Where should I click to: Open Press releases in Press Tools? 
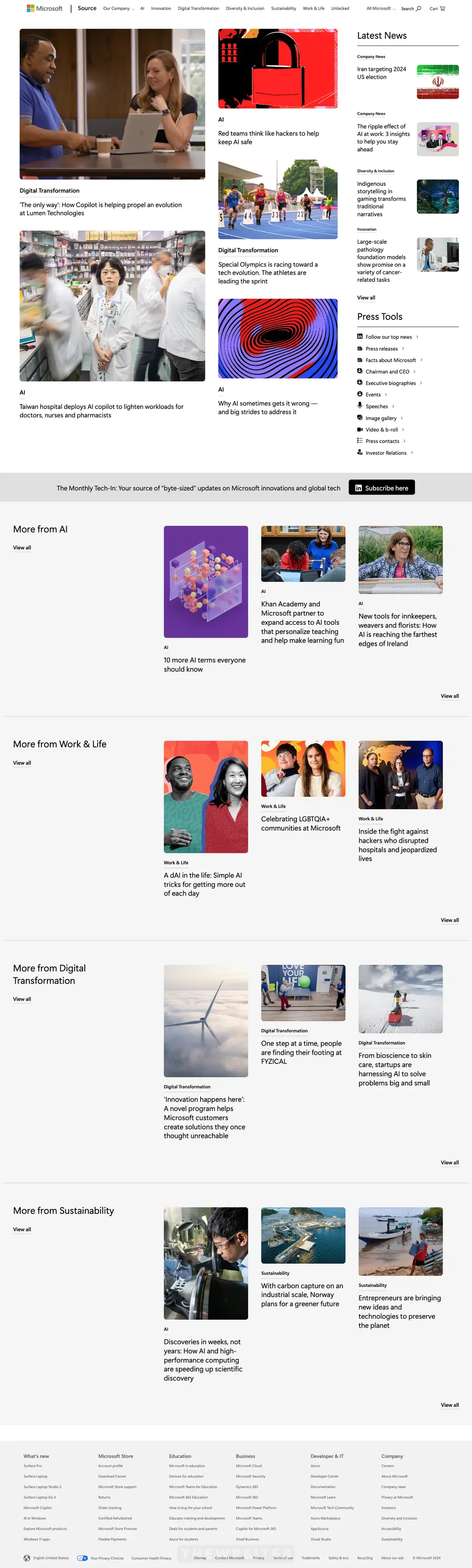[x=381, y=349]
